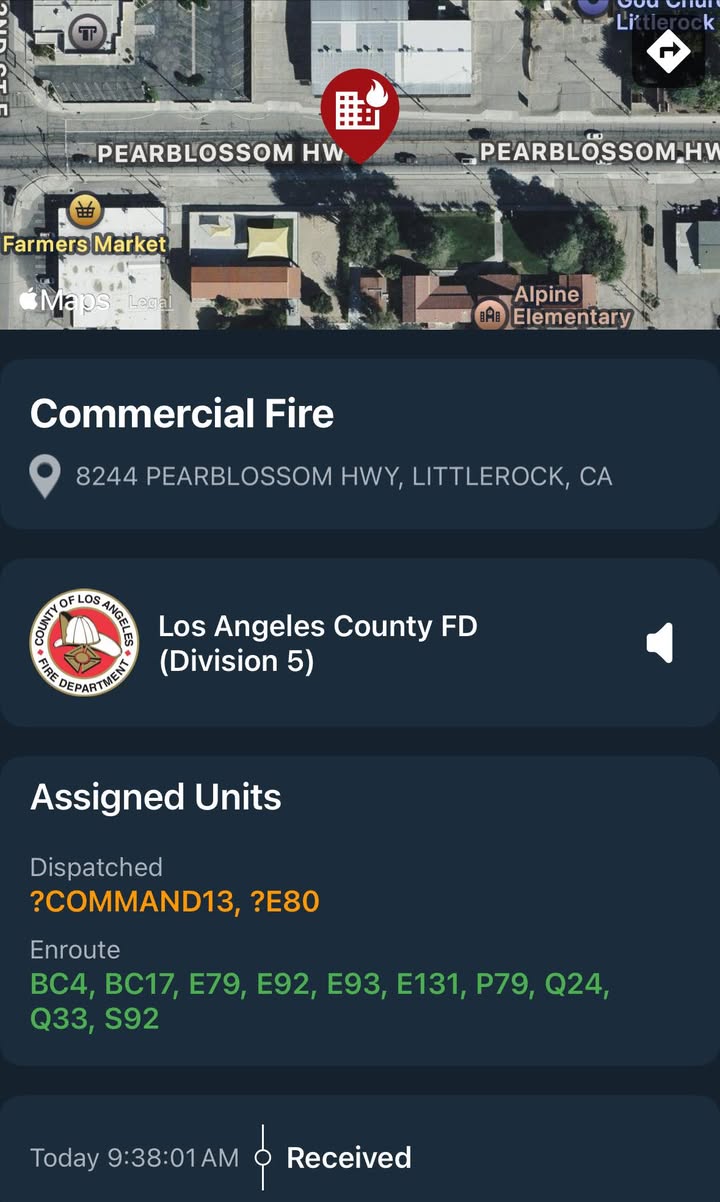720x1202 pixels.
Task: Open directions with the turn arrow icon
Action: [x=669, y=50]
